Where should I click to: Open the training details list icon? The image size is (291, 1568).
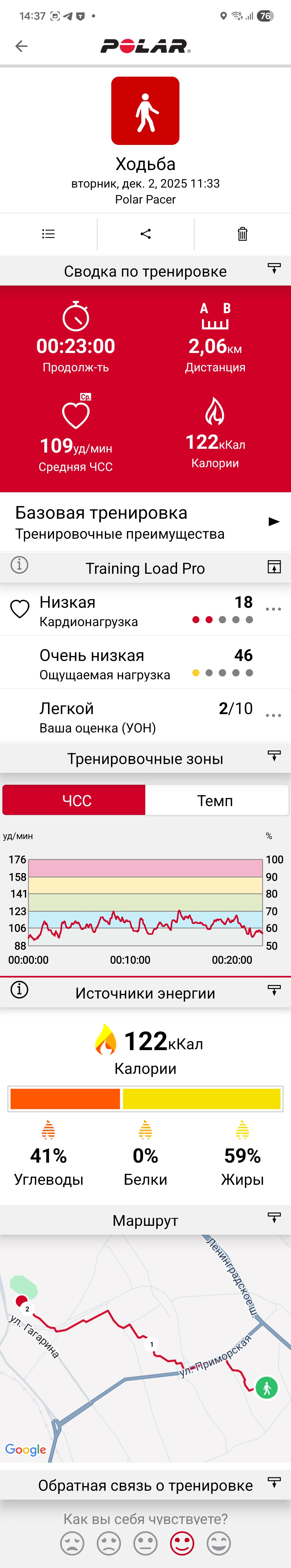(x=48, y=234)
